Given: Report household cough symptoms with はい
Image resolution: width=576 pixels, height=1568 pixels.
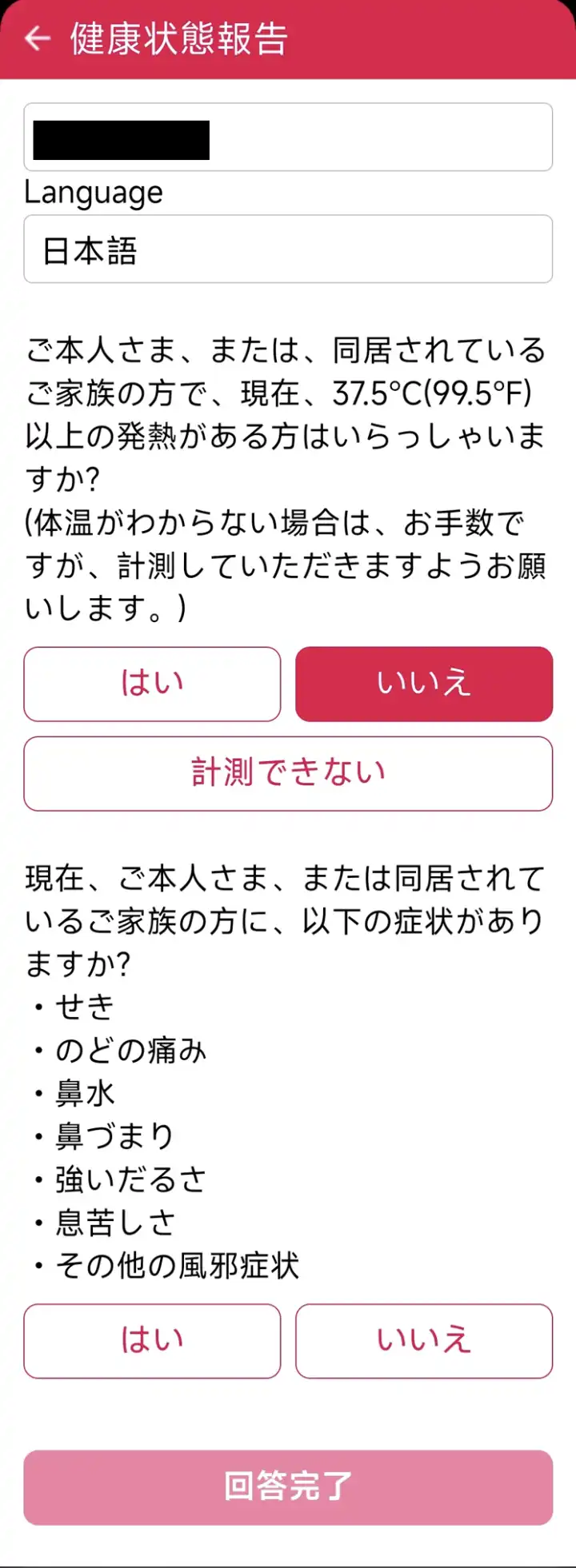Looking at the screenshot, I should (152, 1341).
